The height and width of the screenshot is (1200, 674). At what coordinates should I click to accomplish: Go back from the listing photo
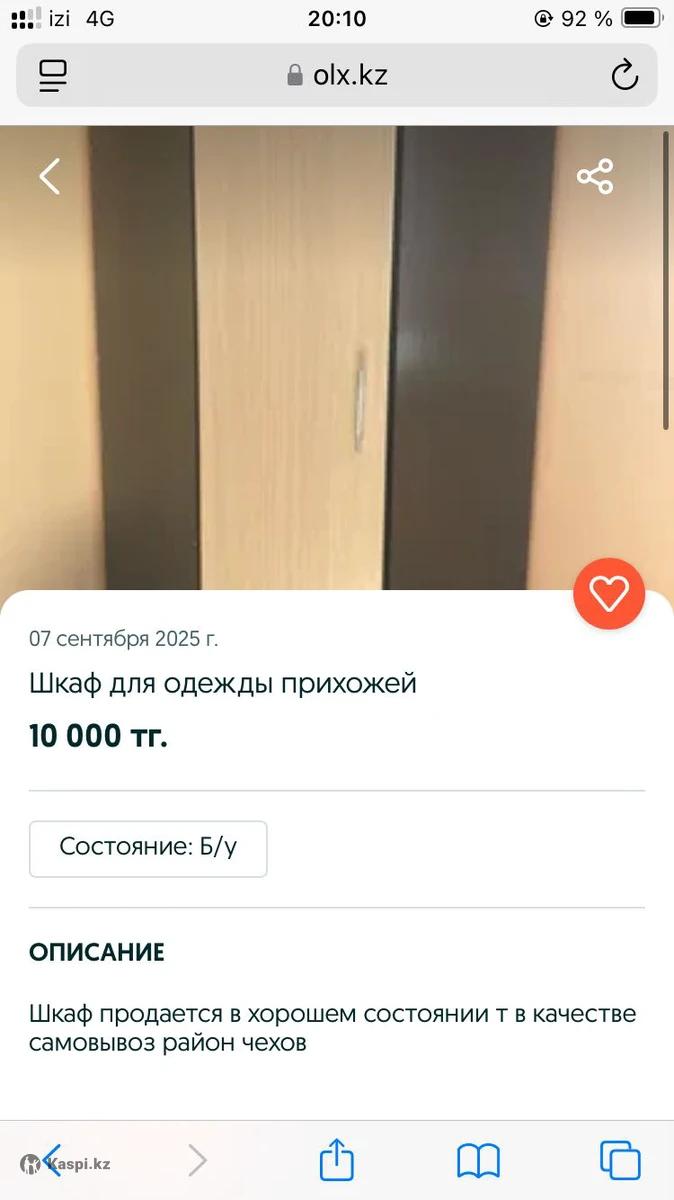[x=50, y=177]
